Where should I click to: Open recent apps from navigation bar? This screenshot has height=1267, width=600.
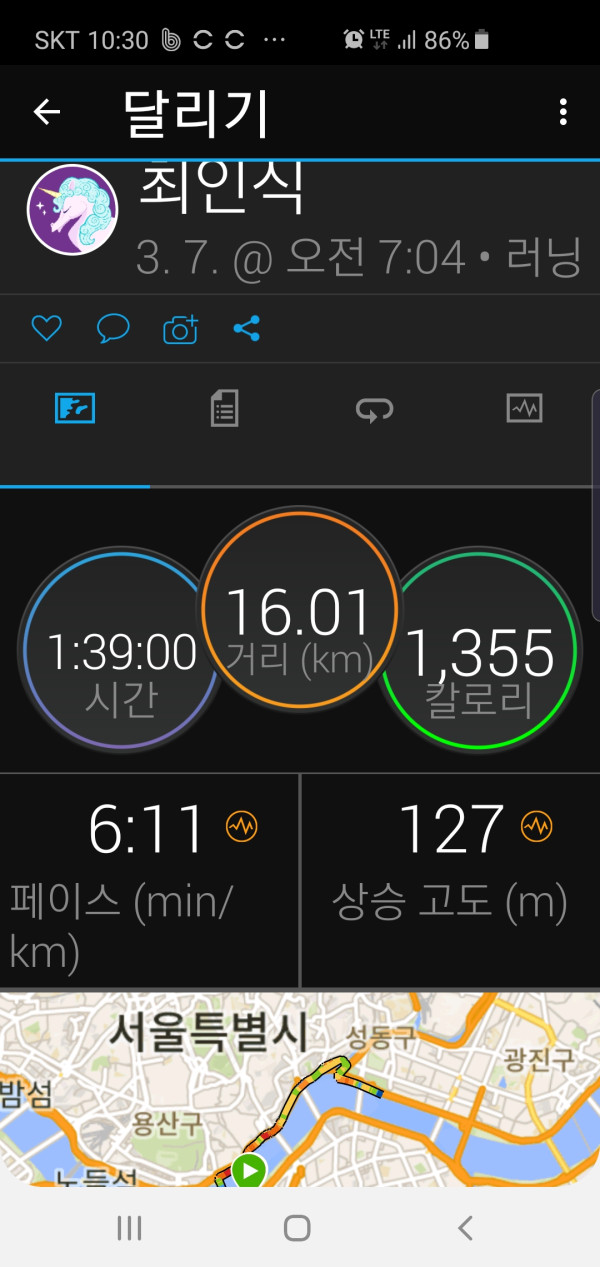tap(129, 1228)
